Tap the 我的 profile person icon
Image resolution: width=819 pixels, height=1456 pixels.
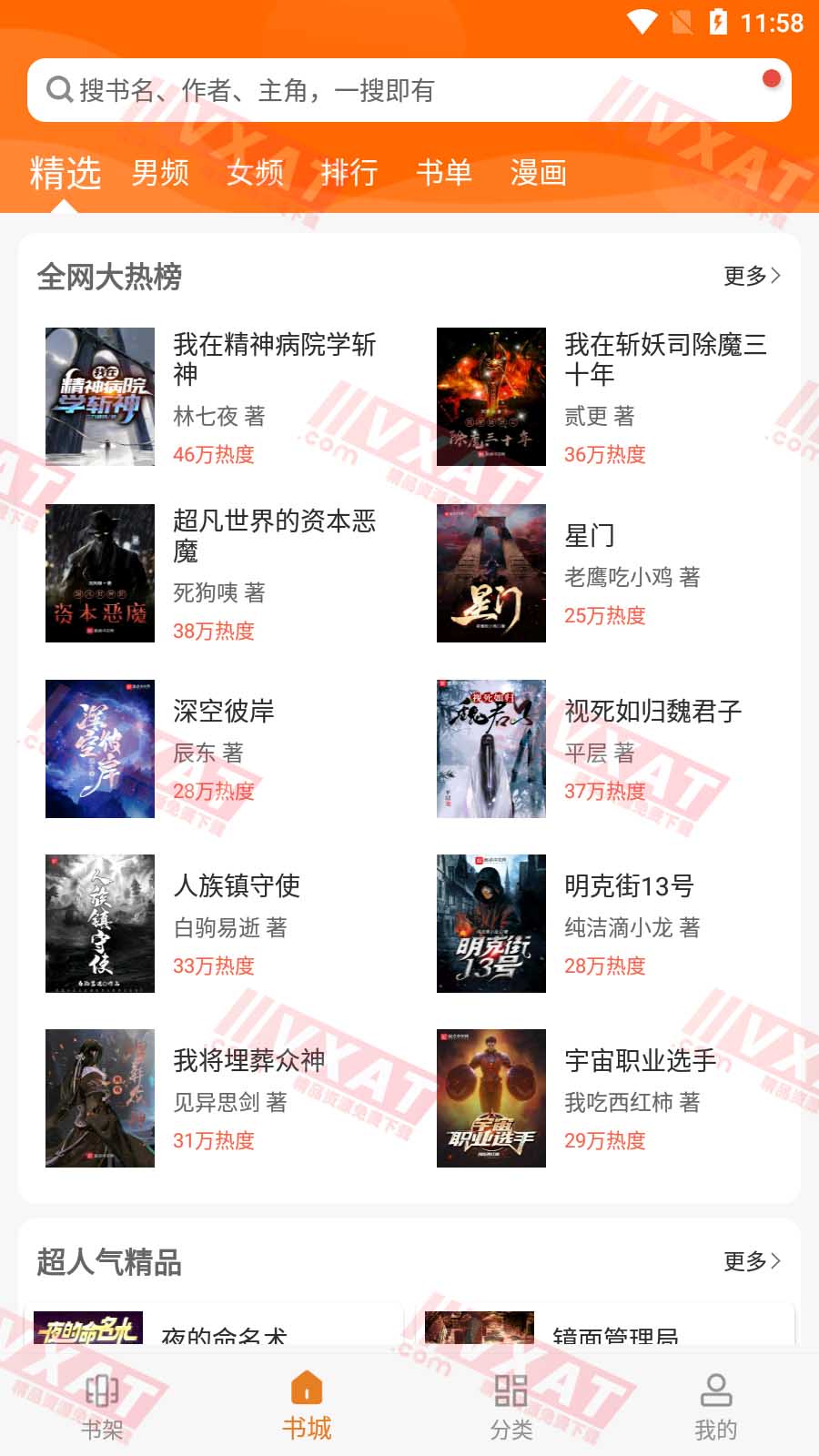[715, 1390]
